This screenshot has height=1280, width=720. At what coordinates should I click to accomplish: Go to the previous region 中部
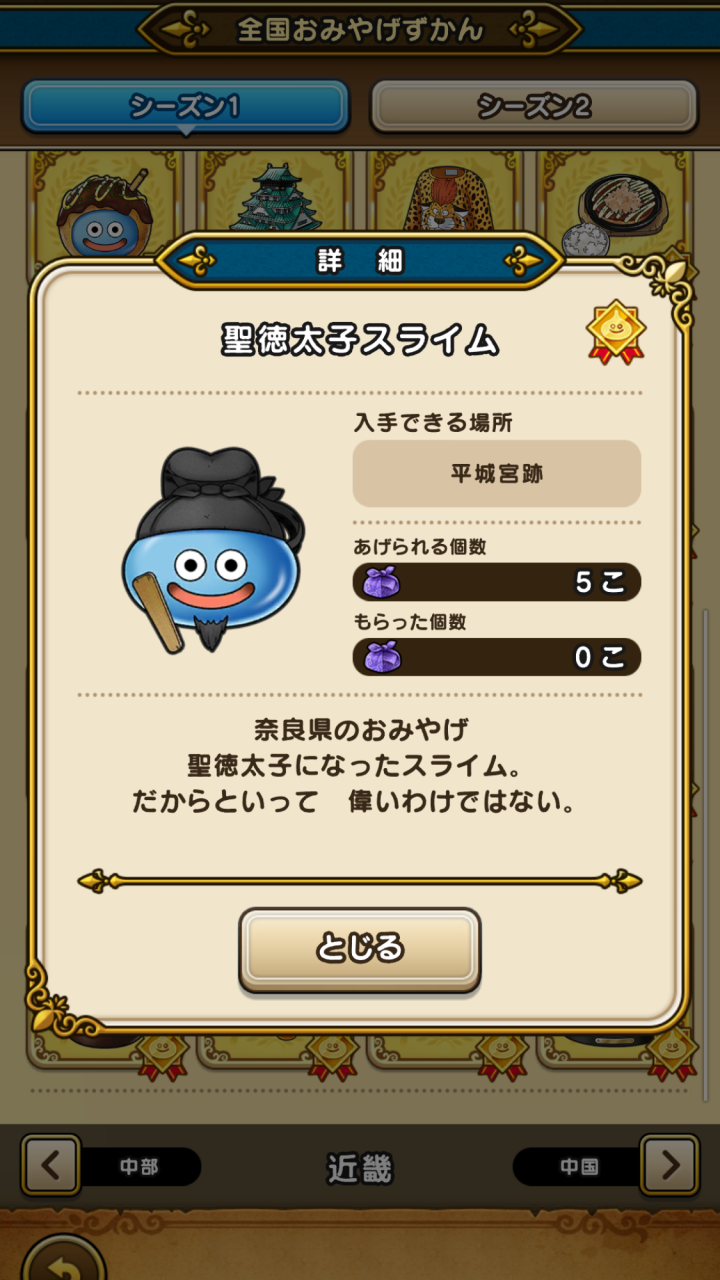(51, 1165)
